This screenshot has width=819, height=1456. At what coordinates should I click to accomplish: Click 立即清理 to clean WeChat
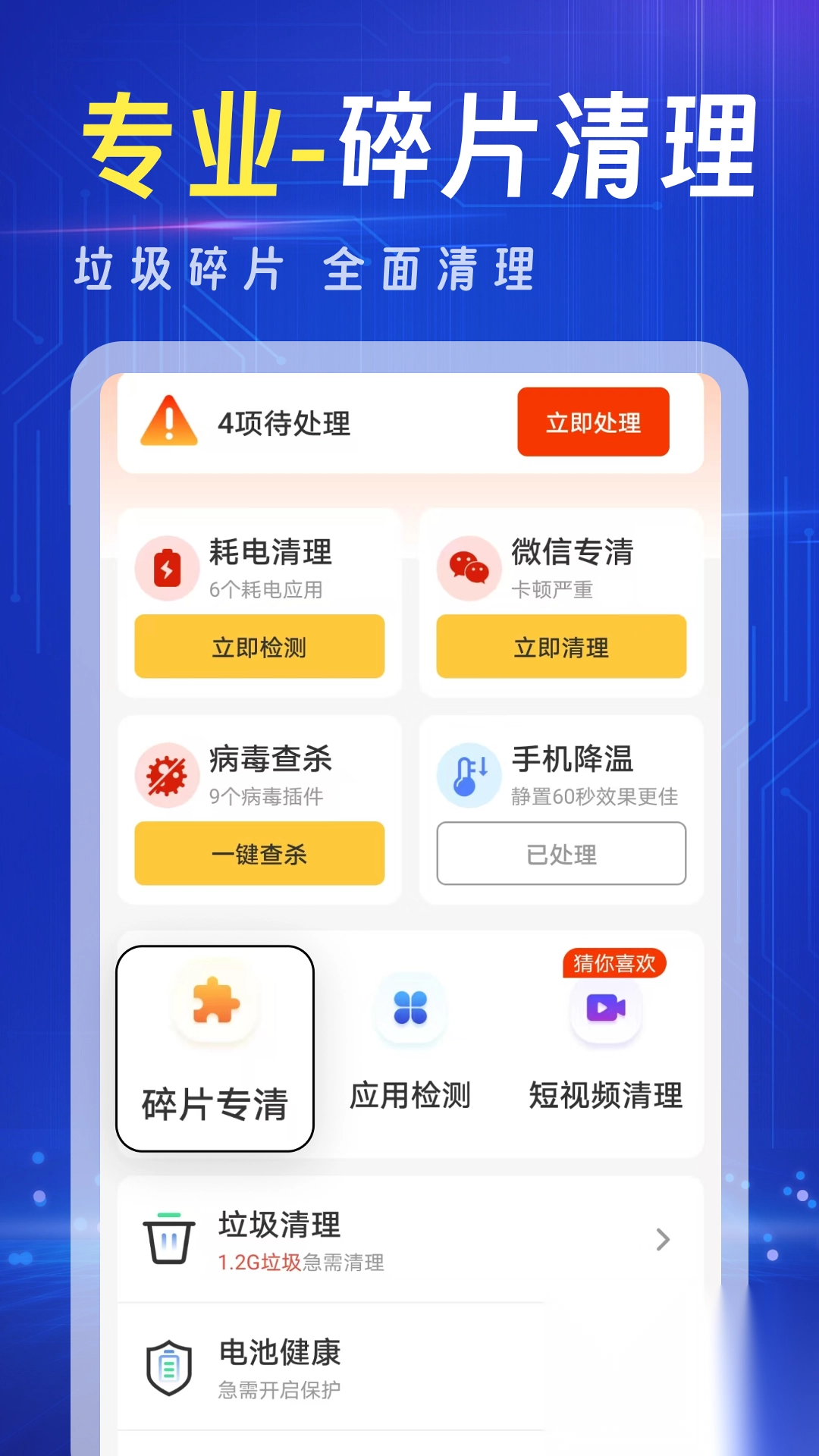pyautogui.click(x=561, y=647)
